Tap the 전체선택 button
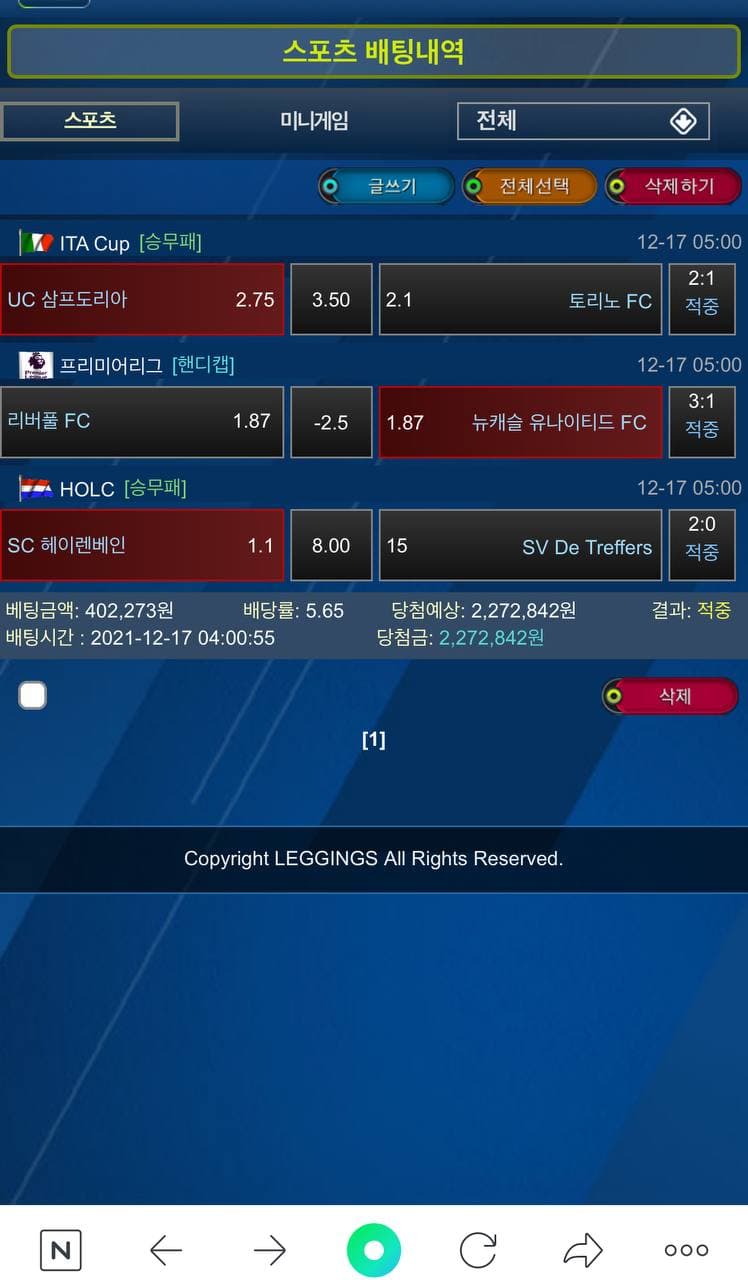This screenshot has width=748, height=1280. 530,186
